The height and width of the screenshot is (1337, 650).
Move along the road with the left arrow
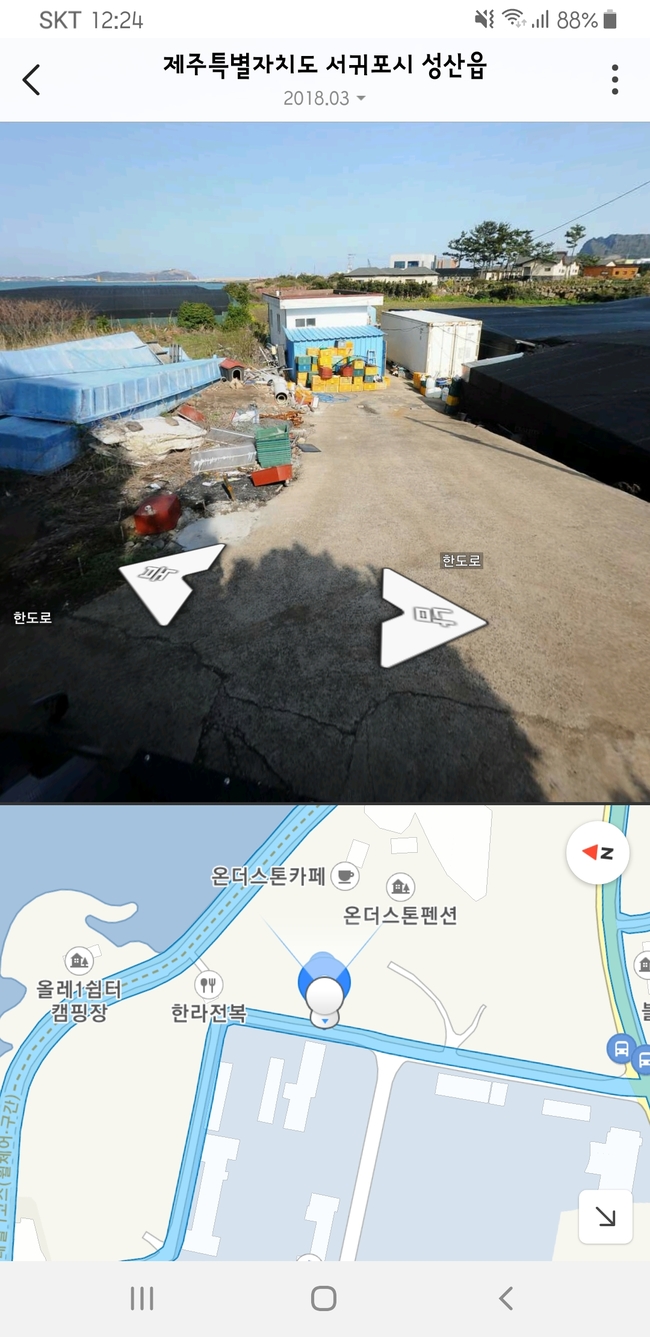170,581
